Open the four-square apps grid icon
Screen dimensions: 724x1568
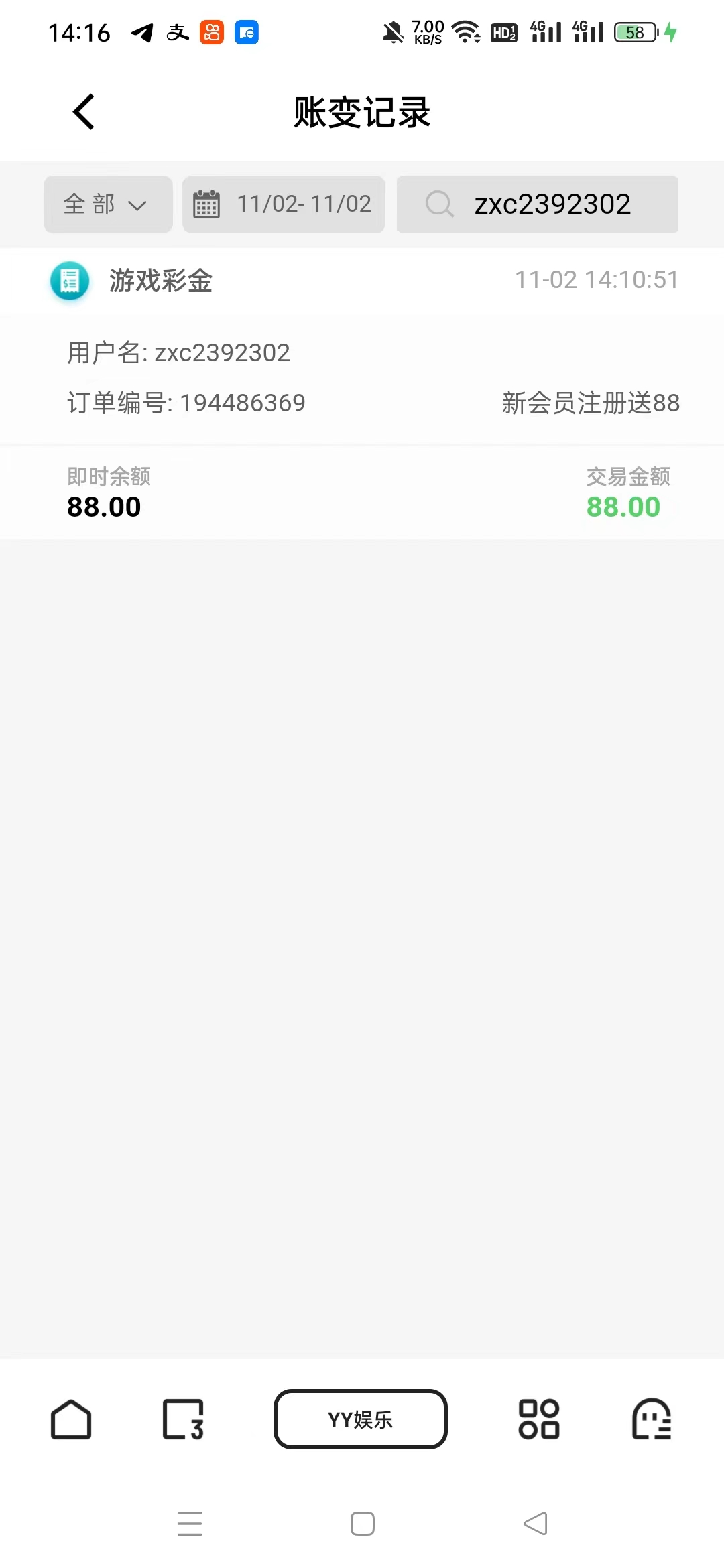(539, 1419)
